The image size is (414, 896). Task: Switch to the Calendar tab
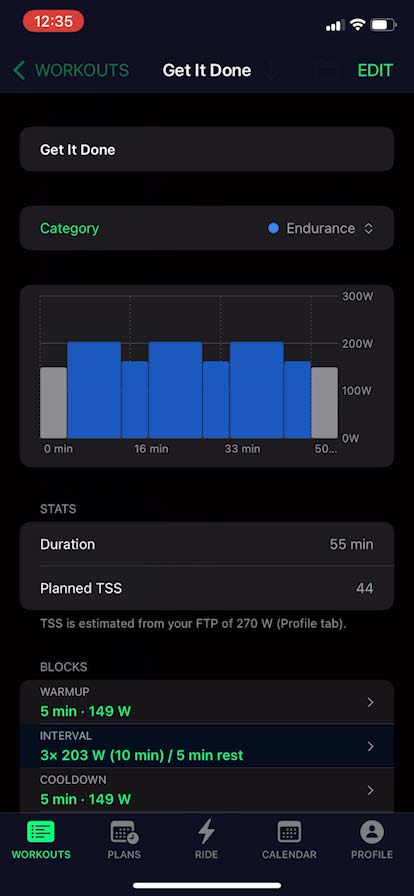(x=289, y=840)
